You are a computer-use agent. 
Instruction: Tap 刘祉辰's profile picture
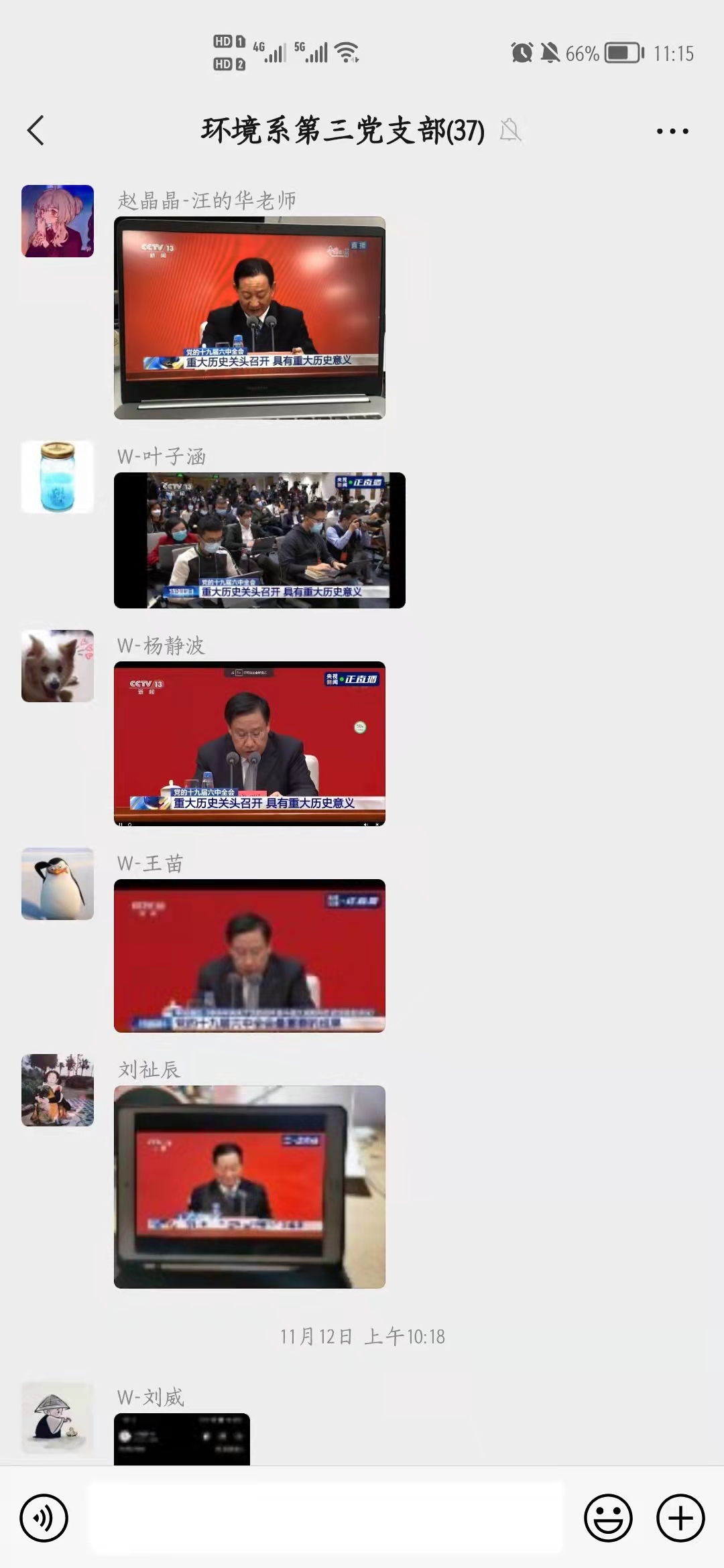(58, 1090)
